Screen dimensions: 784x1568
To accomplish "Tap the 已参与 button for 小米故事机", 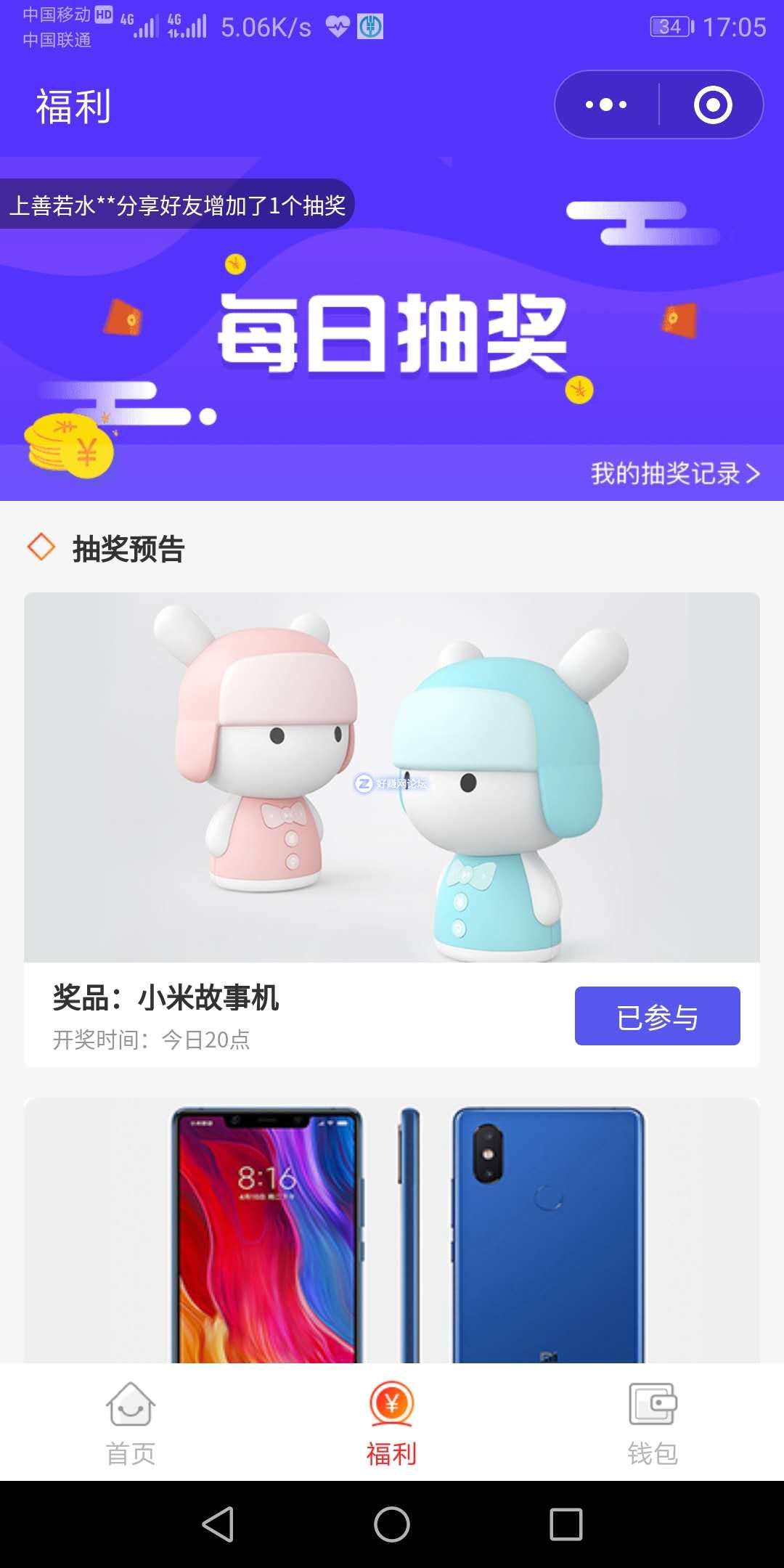I will point(657,1016).
